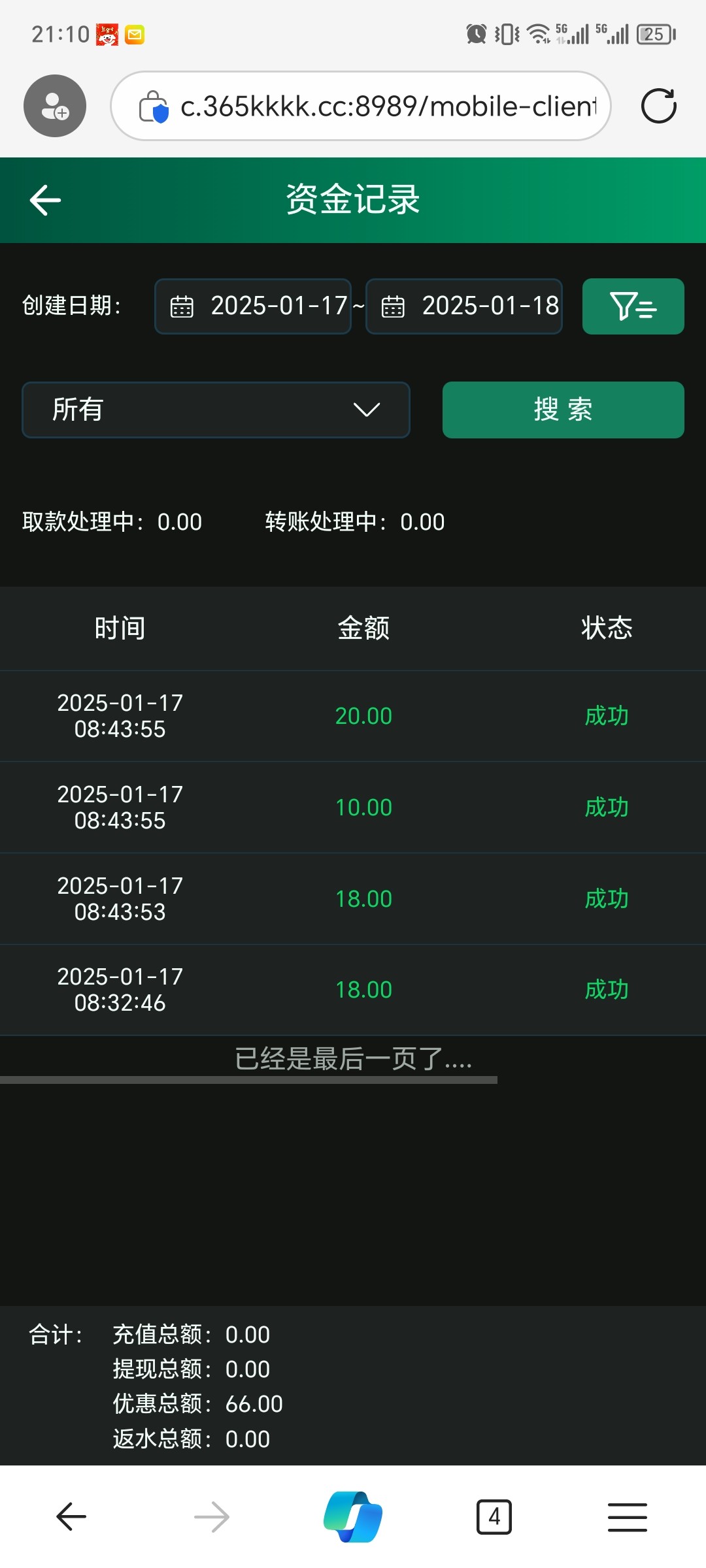Open the start date picker 2025-01-17

click(x=253, y=306)
